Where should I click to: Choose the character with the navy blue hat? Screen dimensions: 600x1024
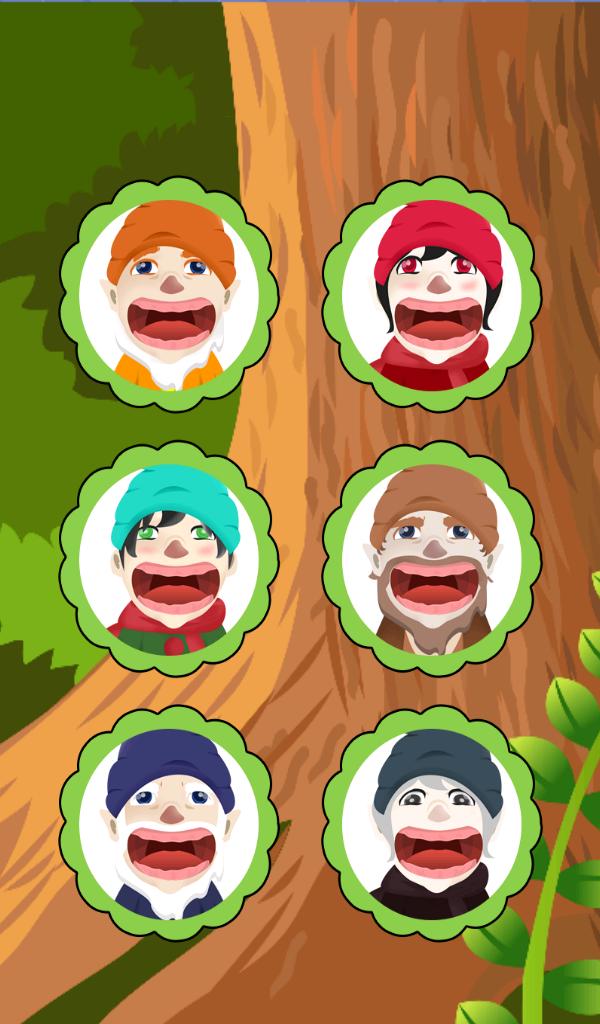pos(169,824)
